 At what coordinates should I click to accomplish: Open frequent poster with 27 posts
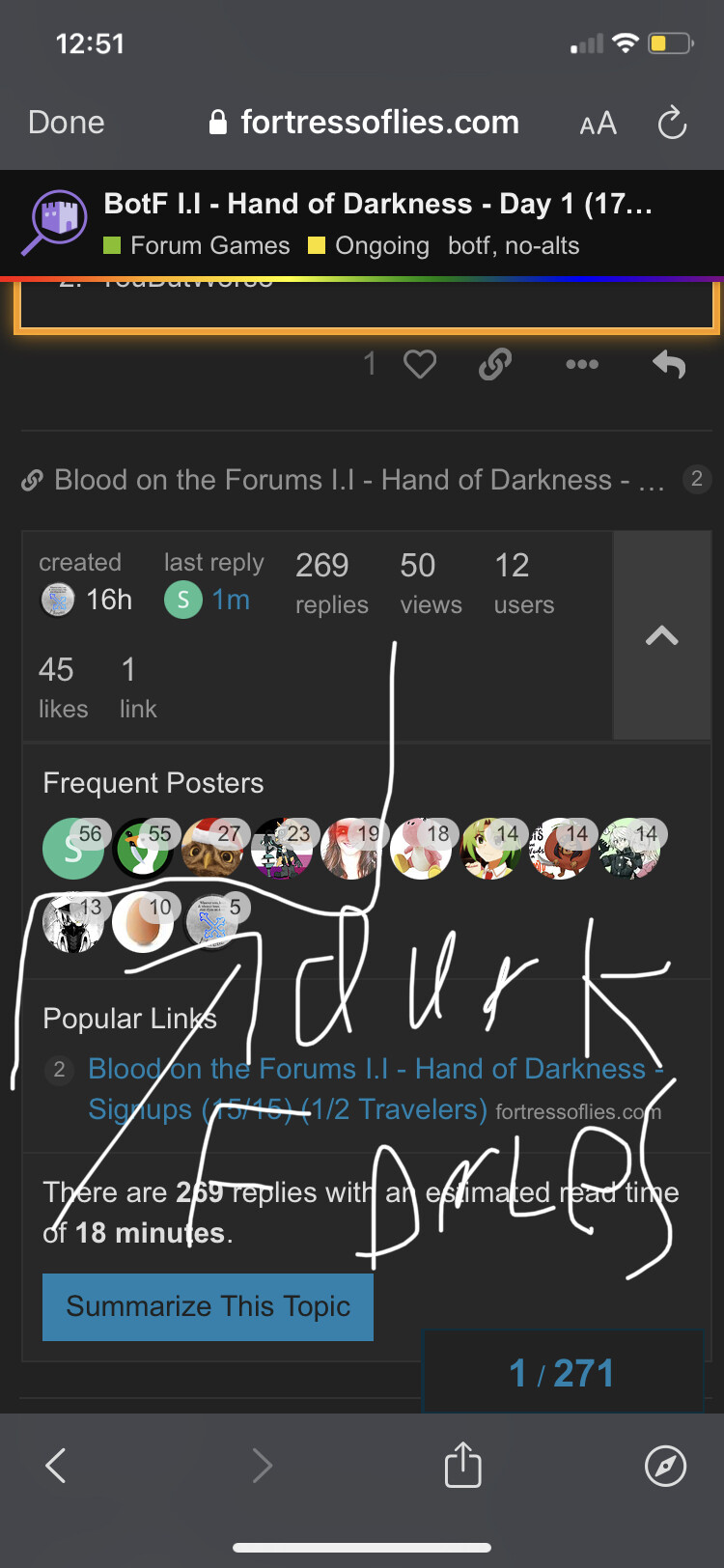(x=212, y=848)
